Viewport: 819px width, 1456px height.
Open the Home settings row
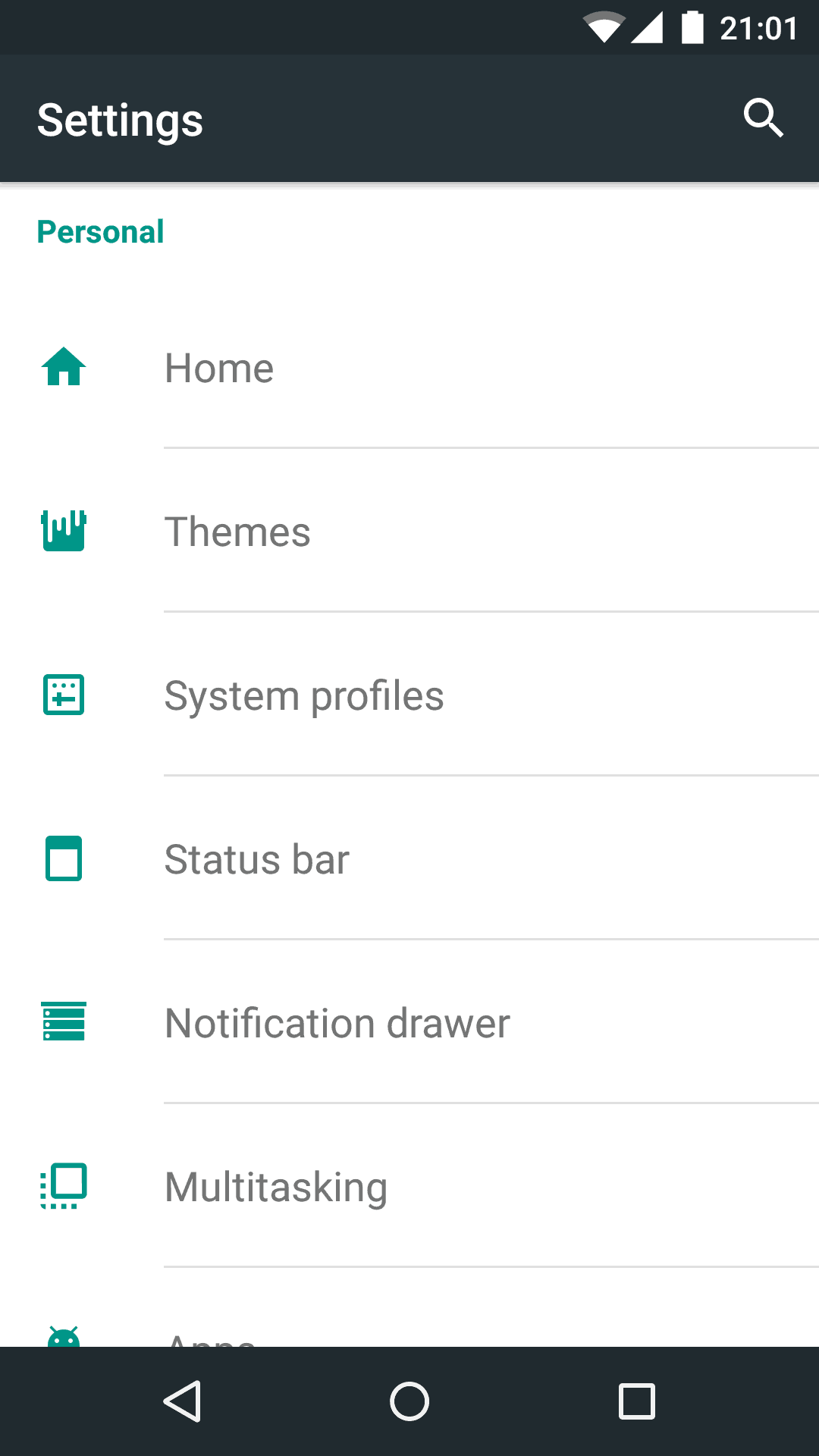(409, 369)
